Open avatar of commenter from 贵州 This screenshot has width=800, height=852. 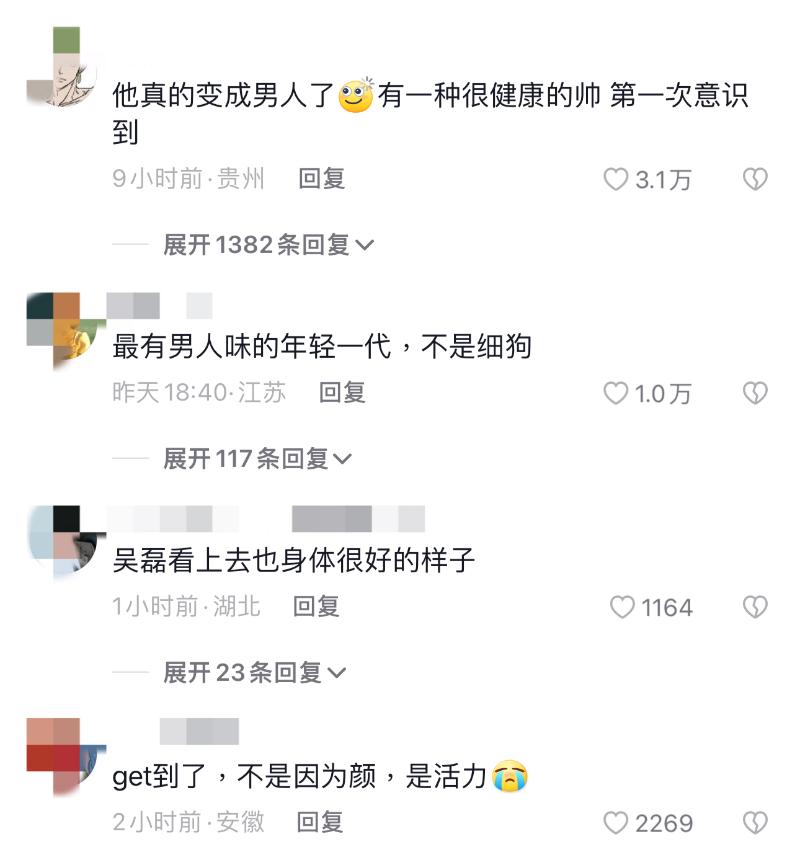pos(66,65)
